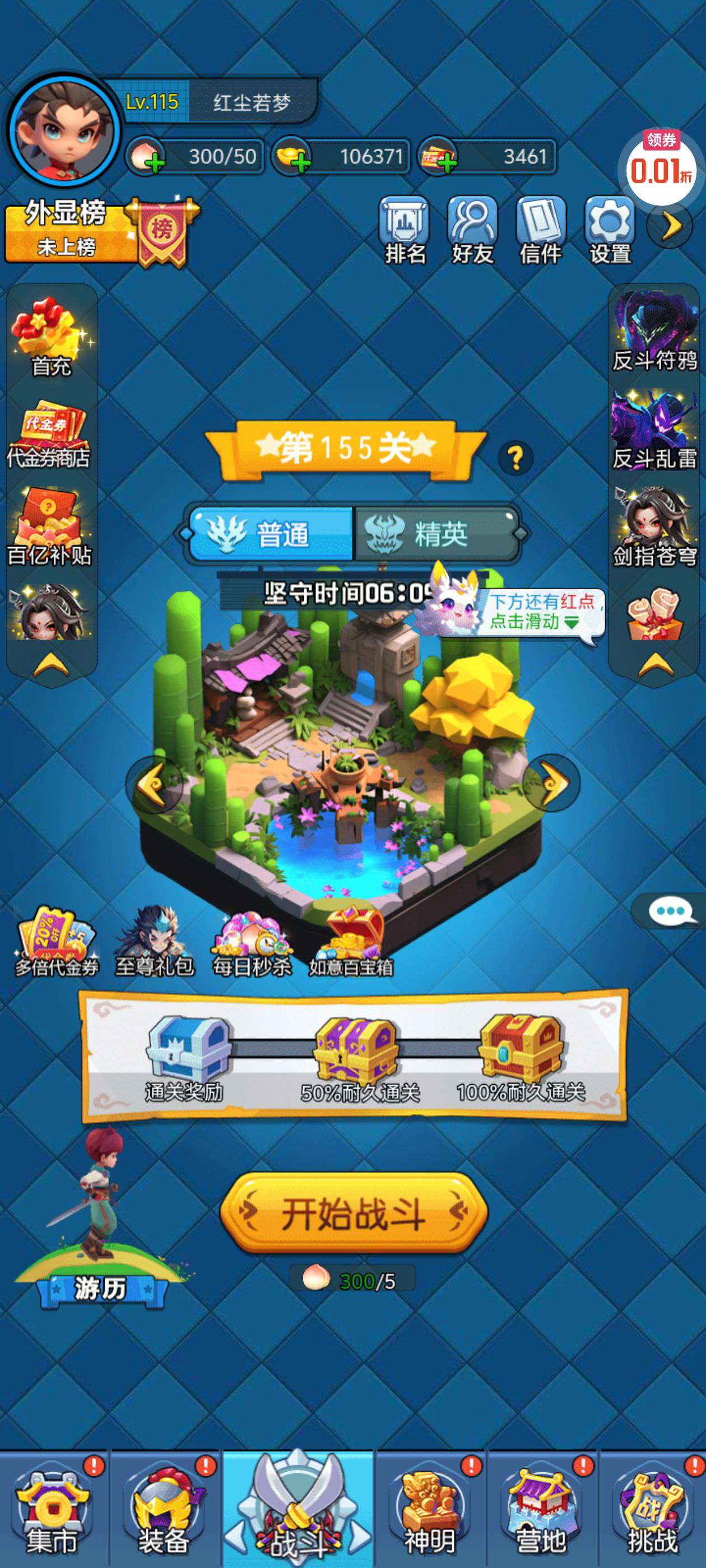Open 设置 settings gear
This screenshot has height=1568, width=706.
click(x=609, y=229)
